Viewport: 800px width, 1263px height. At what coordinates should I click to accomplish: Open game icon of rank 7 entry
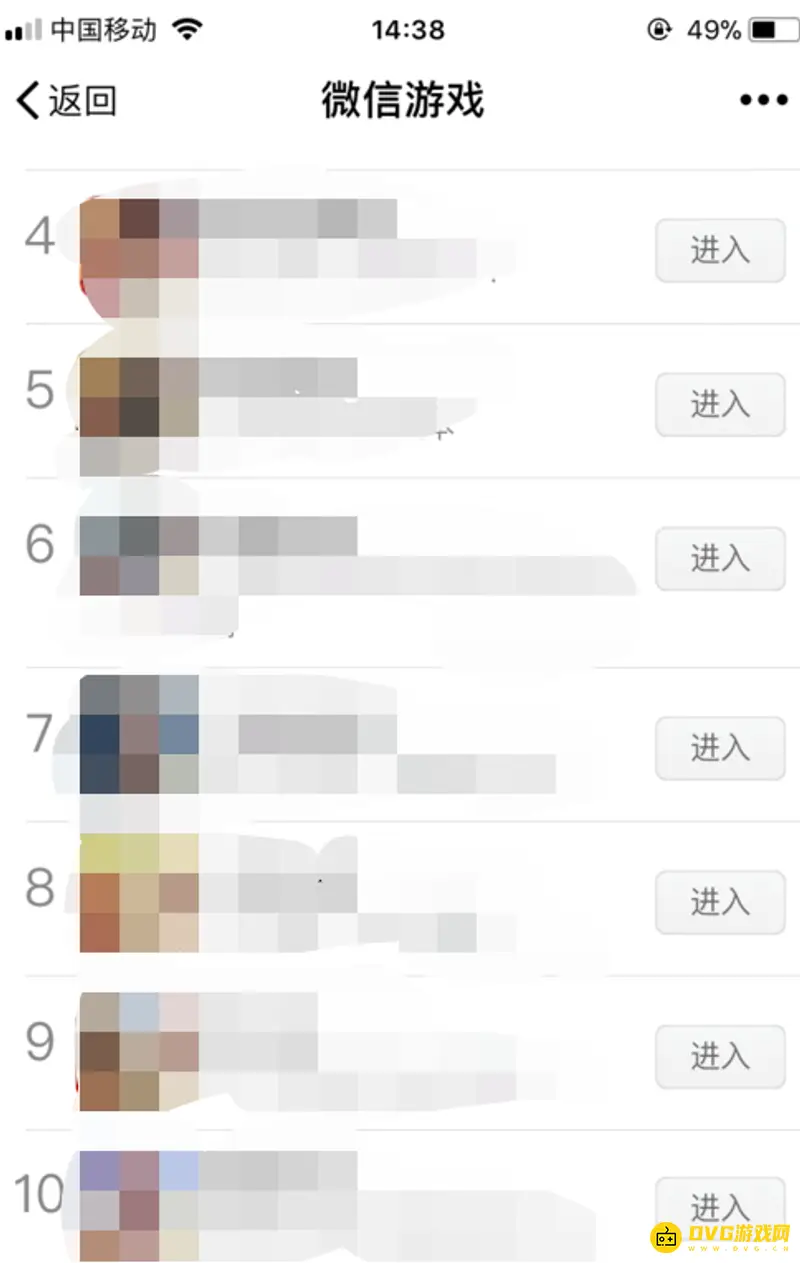tap(135, 740)
